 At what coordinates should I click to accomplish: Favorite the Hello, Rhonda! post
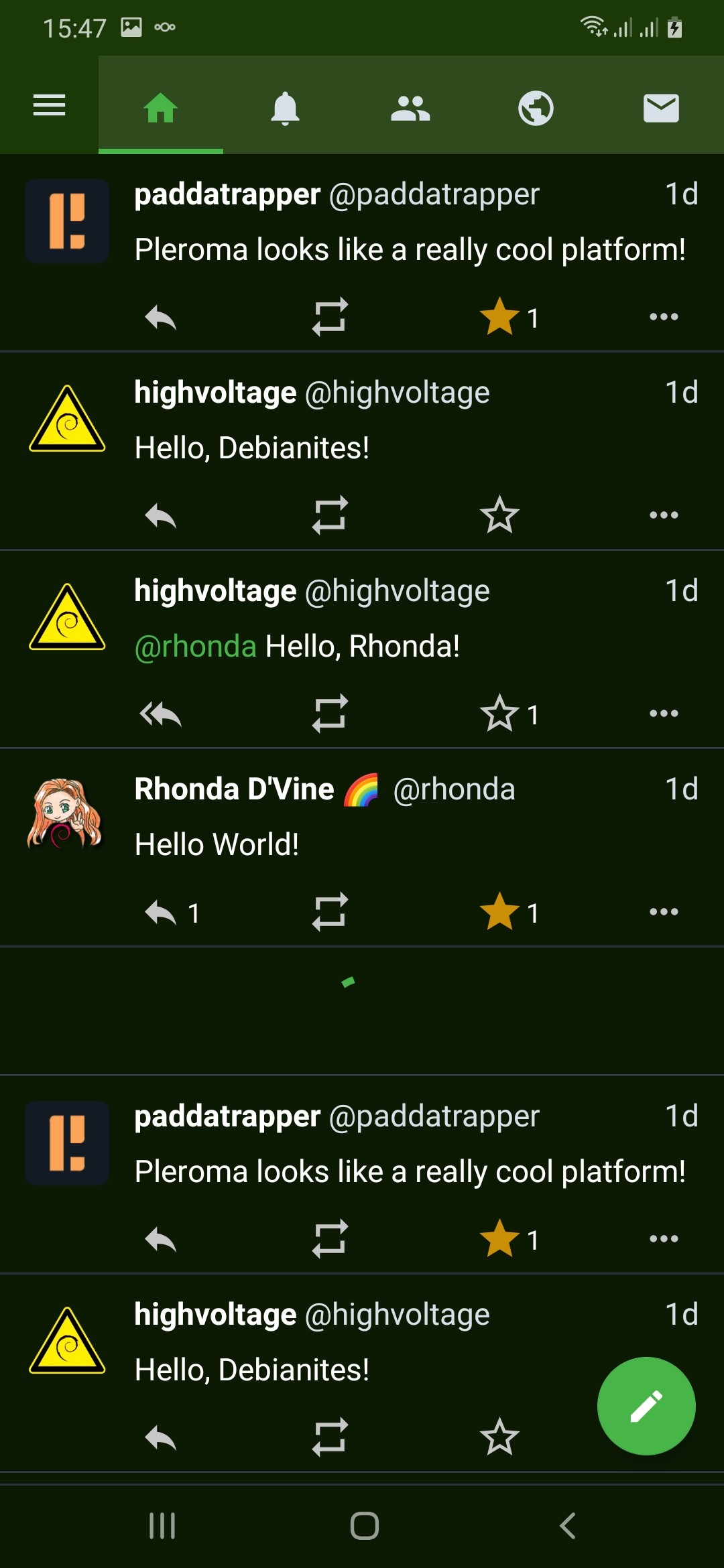click(x=499, y=714)
